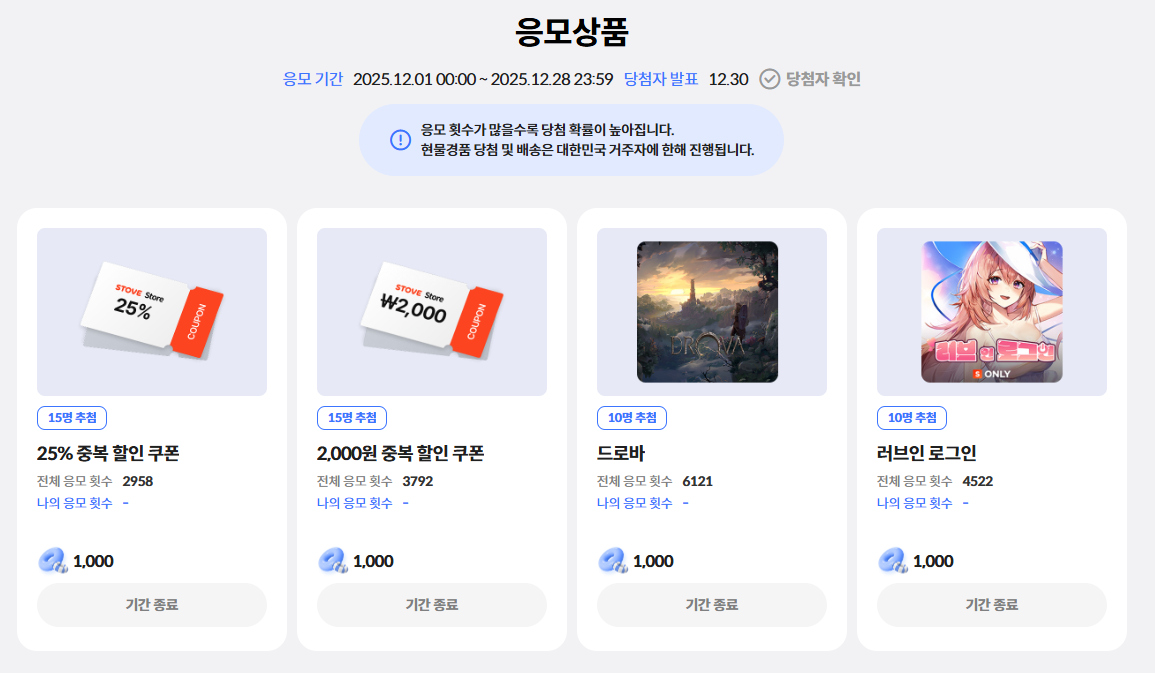Tap 기간 종료 button under 25% coupon
This screenshot has width=1155, height=673.
coord(152,605)
